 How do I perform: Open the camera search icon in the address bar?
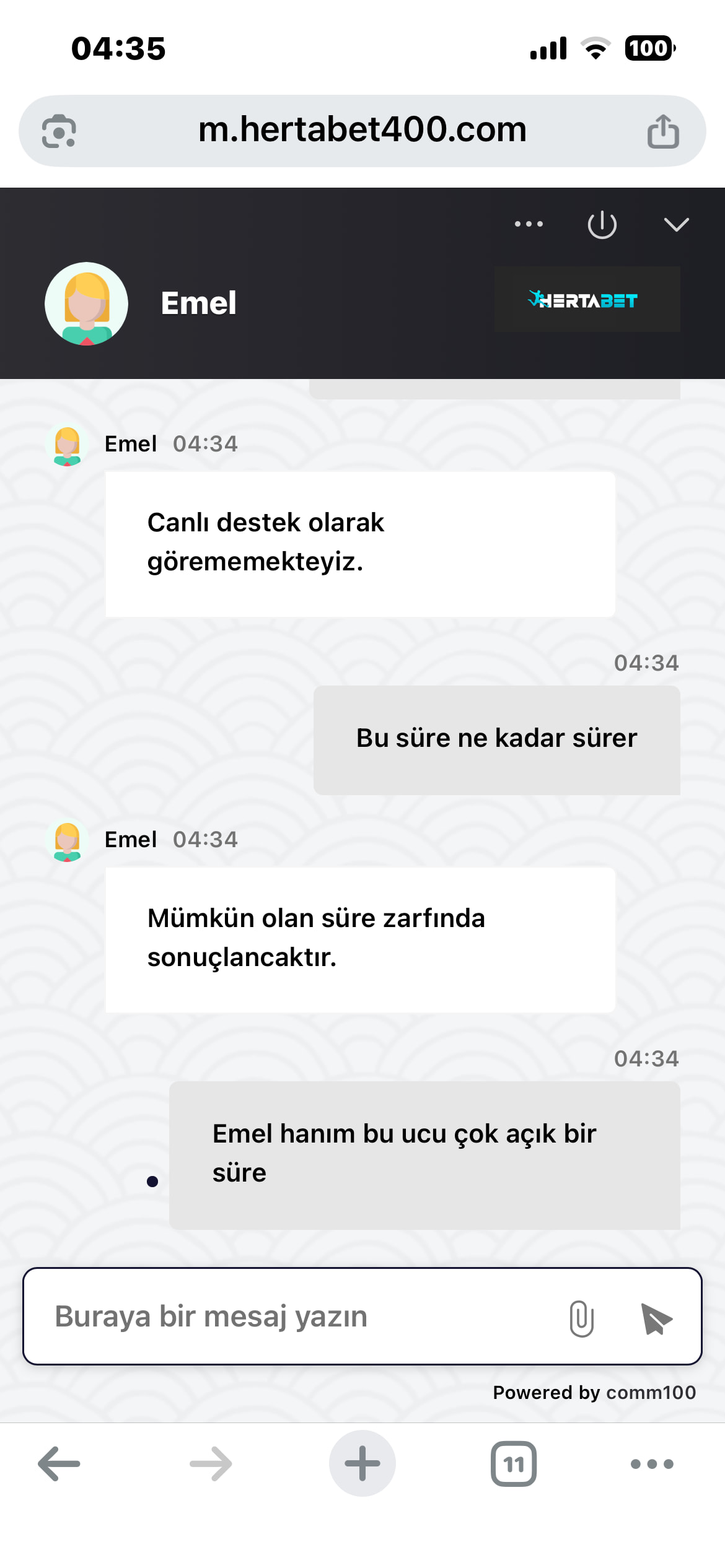(59, 131)
